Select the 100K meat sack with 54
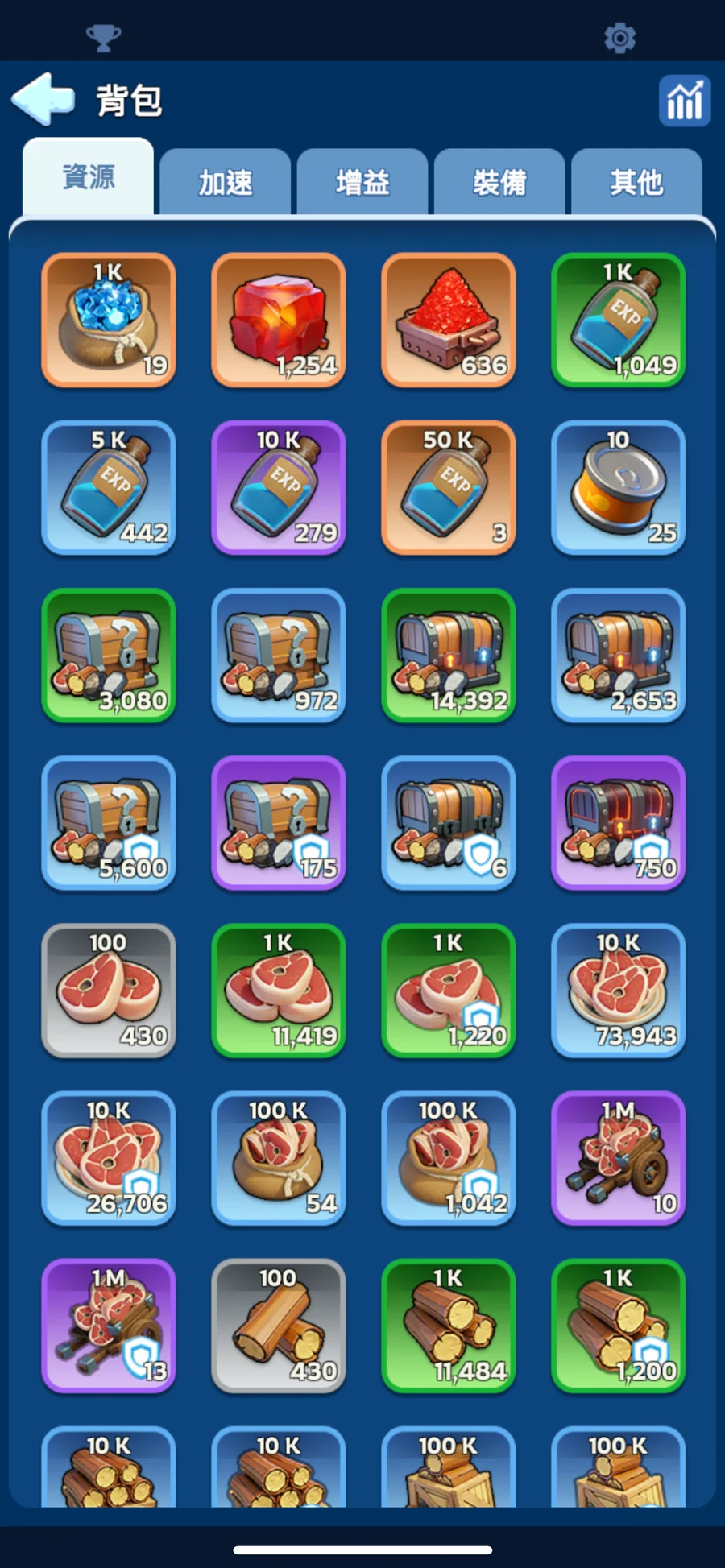725x1568 pixels. pos(279,1157)
